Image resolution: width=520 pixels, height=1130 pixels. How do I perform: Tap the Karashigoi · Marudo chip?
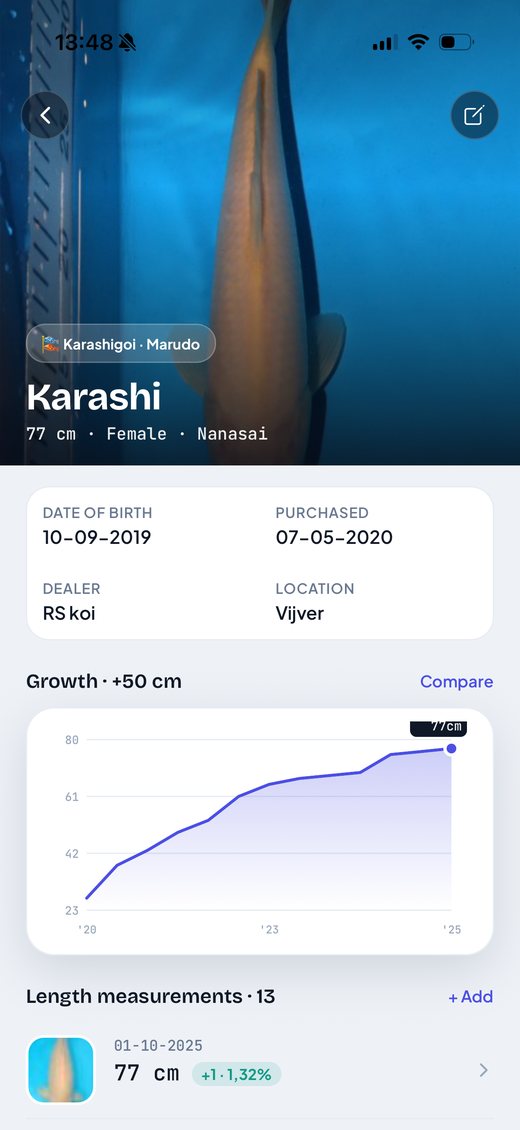(x=121, y=344)
